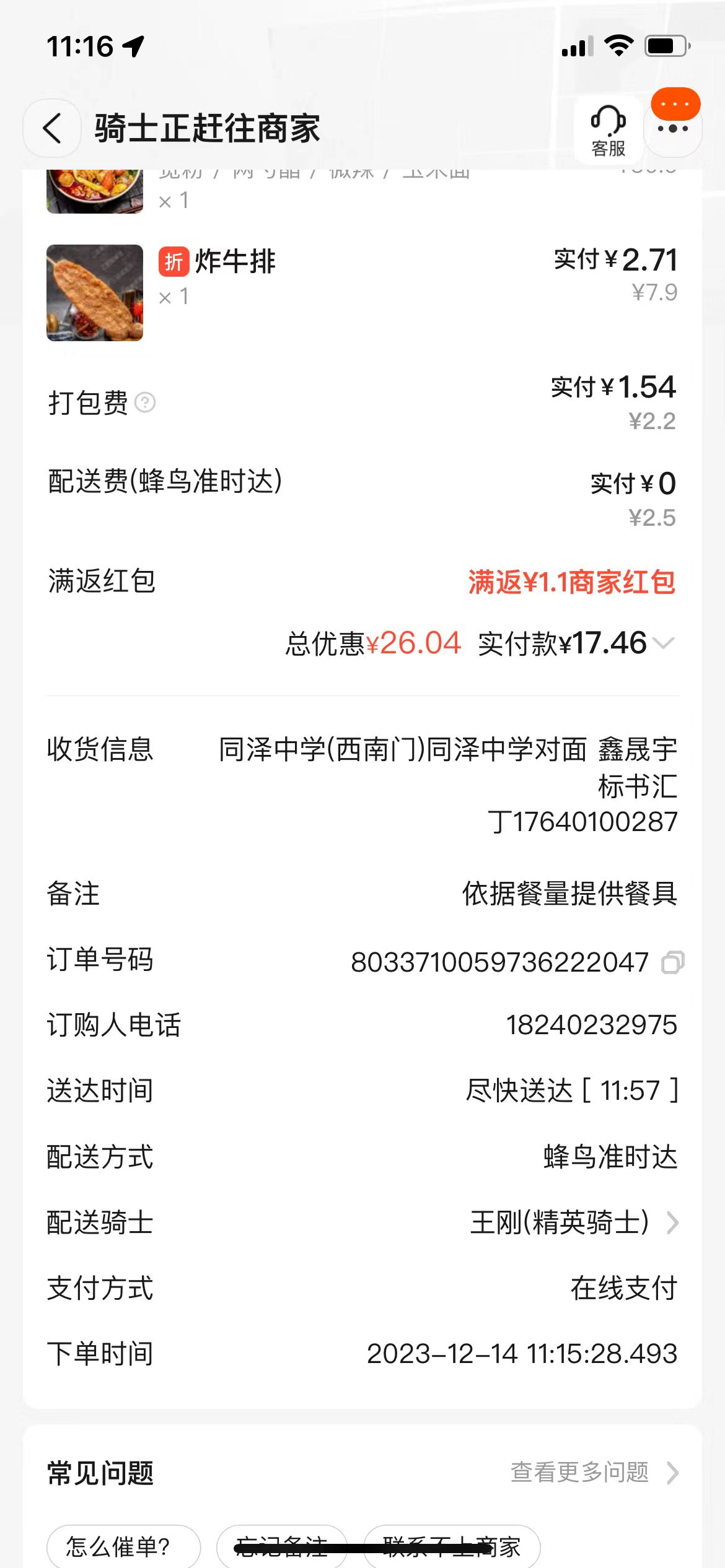The image size is (725, 1568).
Task: Choose the 联系不上商家 question chip
Action: pos(452,1546)
